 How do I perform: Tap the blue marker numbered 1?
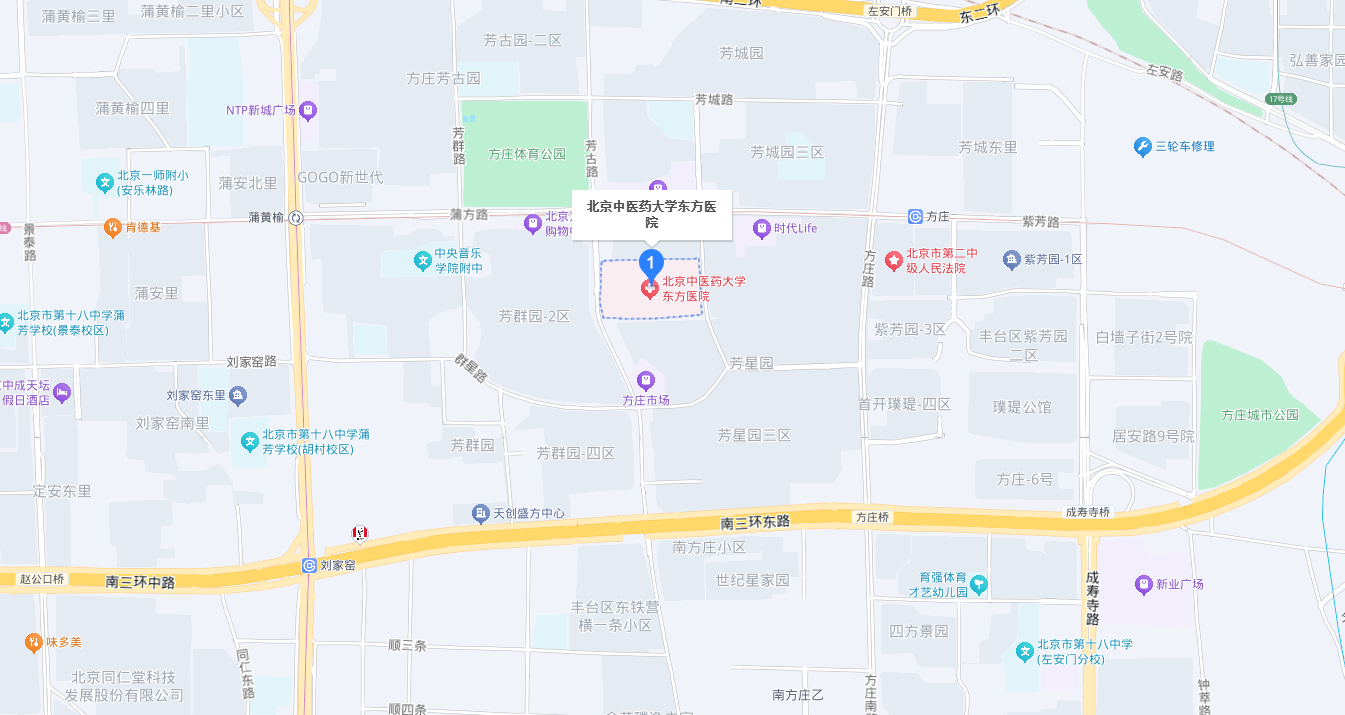coord(651,264)
